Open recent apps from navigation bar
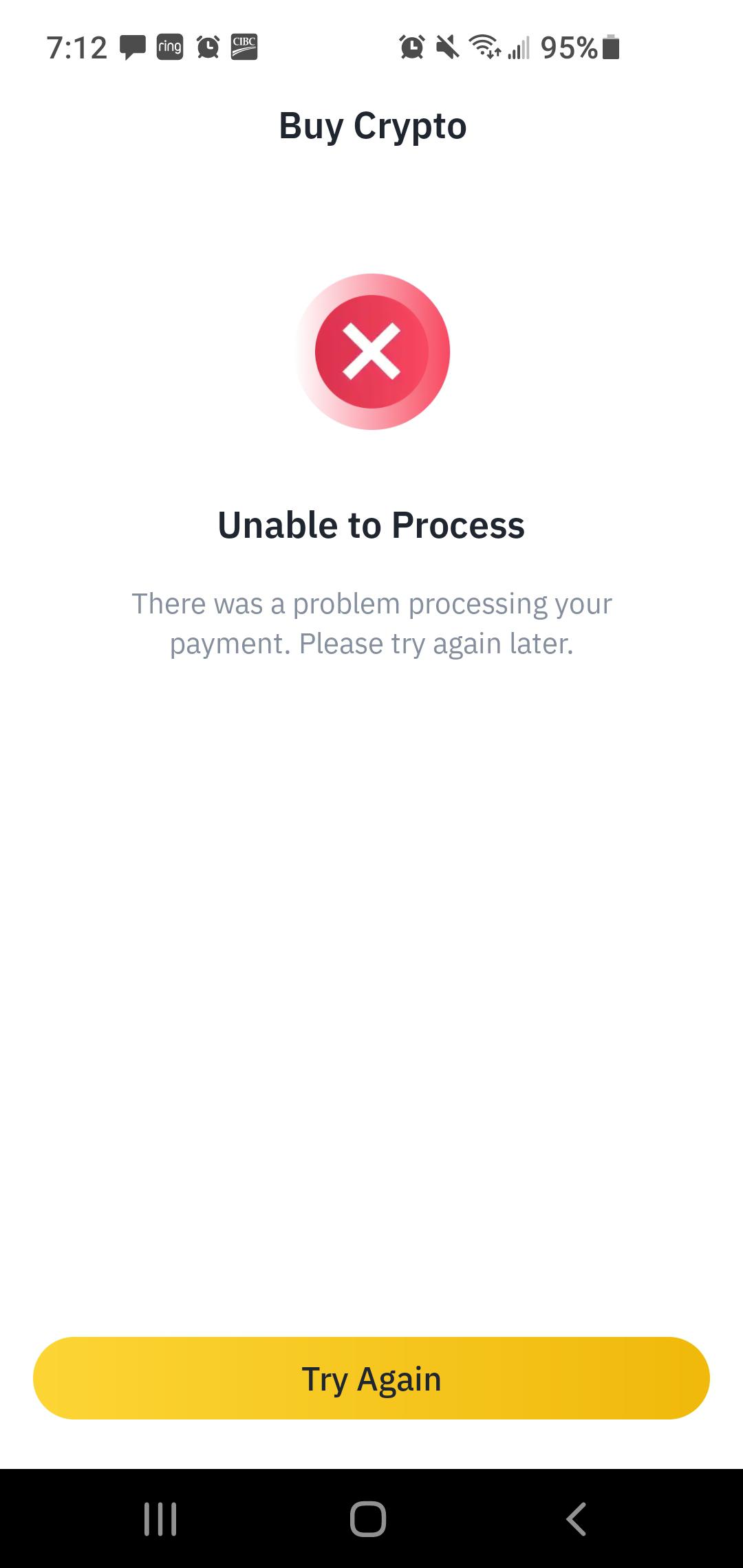This screenshot has width=743, height=1568. 160,1518
